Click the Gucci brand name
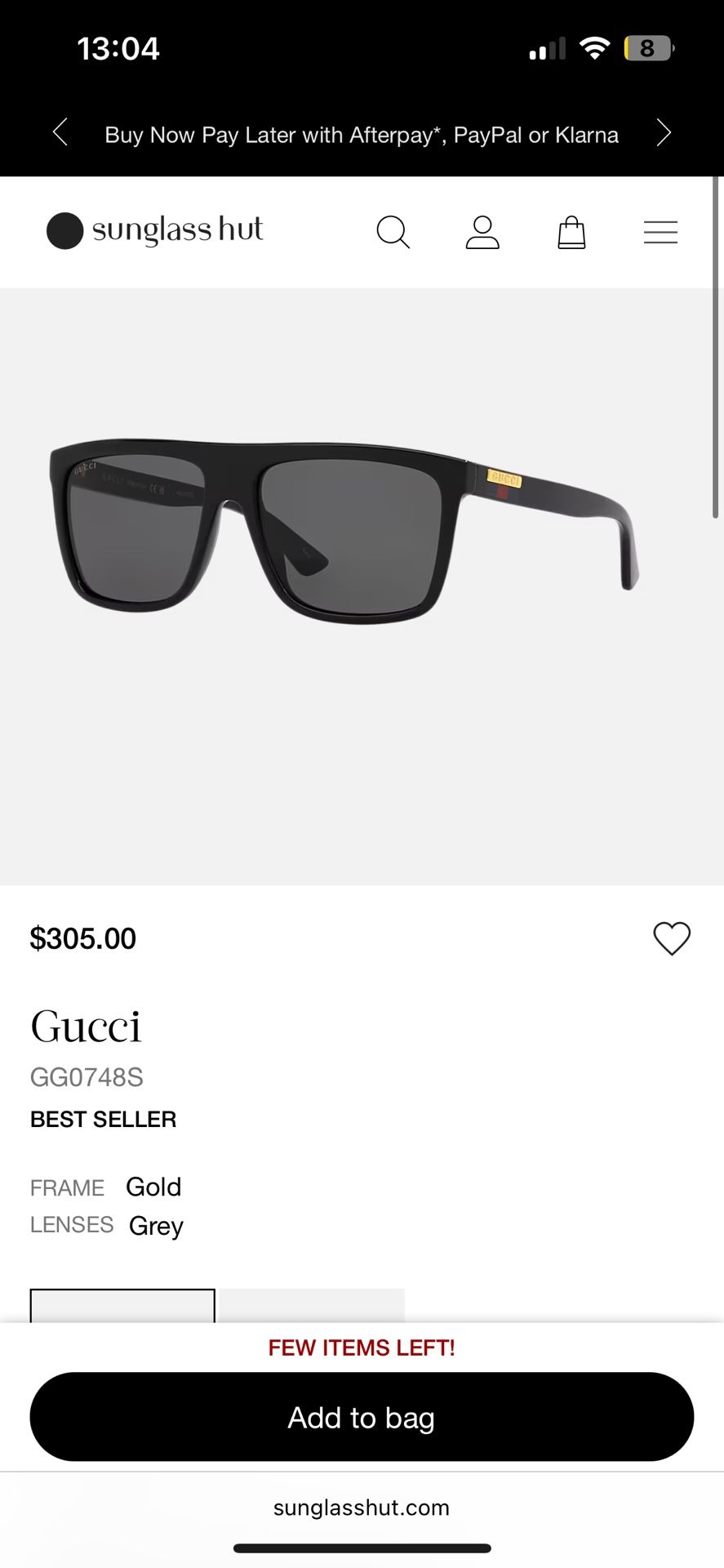724x1568 pixels. (x=86, y=1027)
